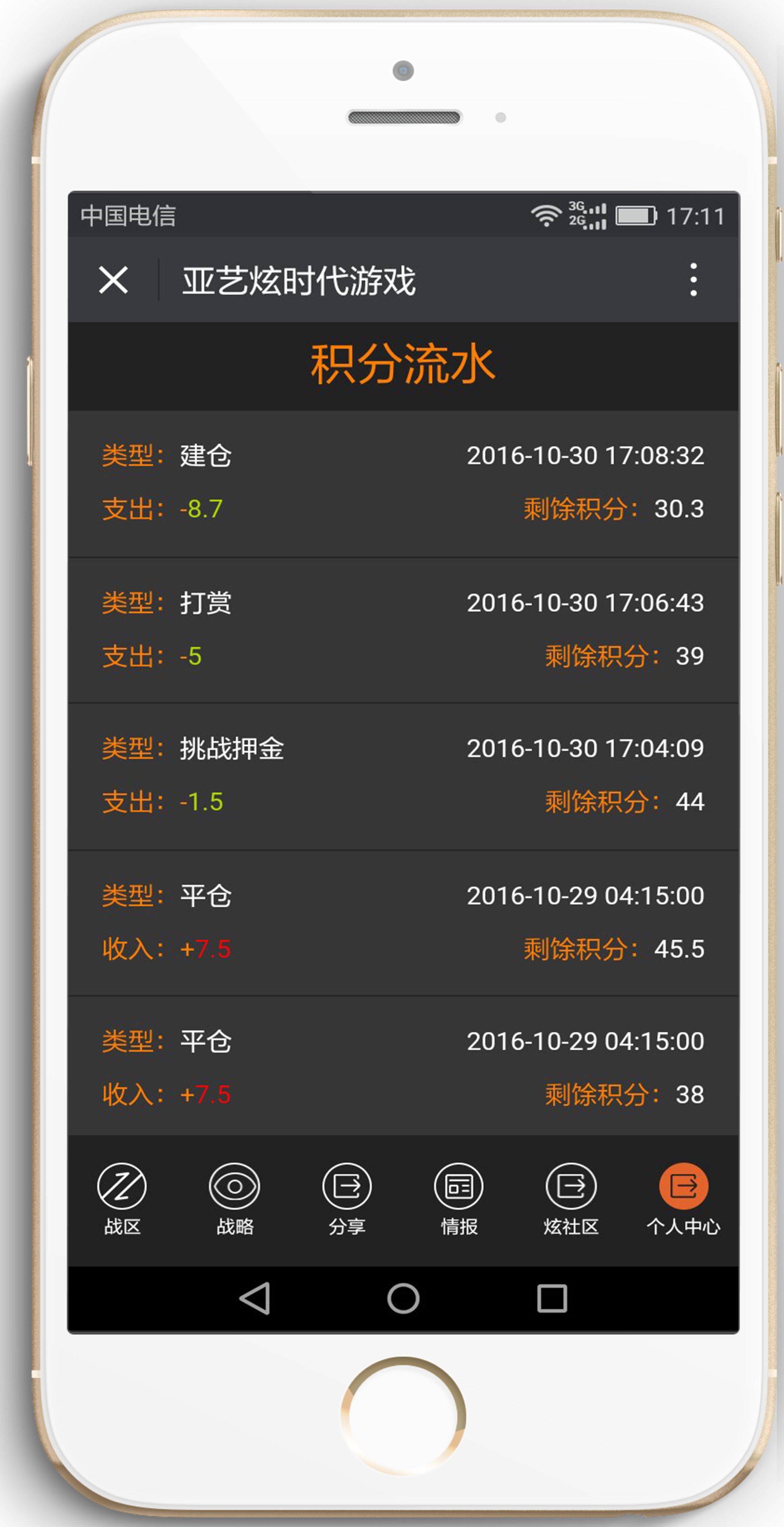784x1527 pixels.
Task: Tap the system home button
Action: 403,1298
